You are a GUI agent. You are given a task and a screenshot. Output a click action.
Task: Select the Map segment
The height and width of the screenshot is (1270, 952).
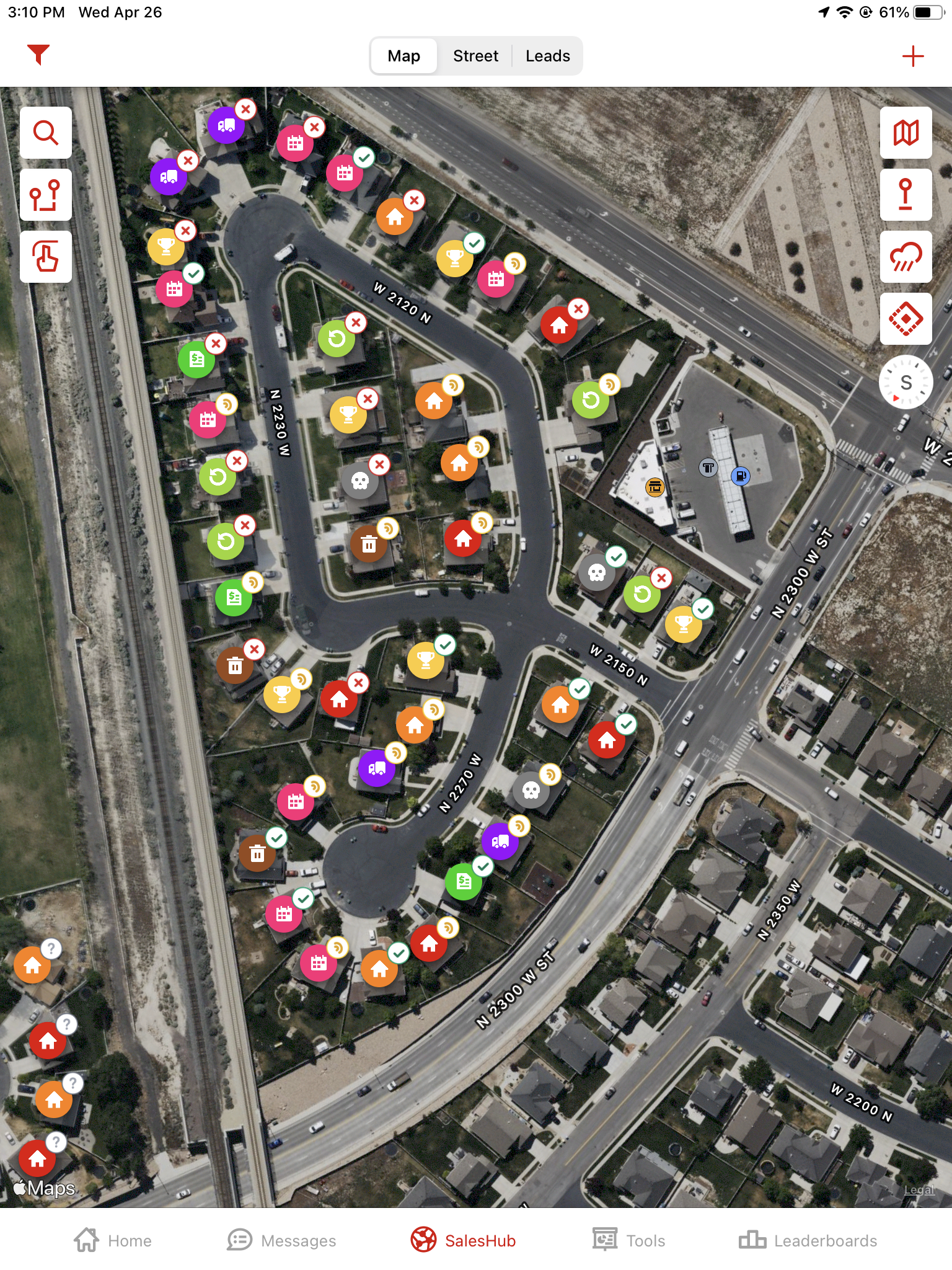coord(403,56)
